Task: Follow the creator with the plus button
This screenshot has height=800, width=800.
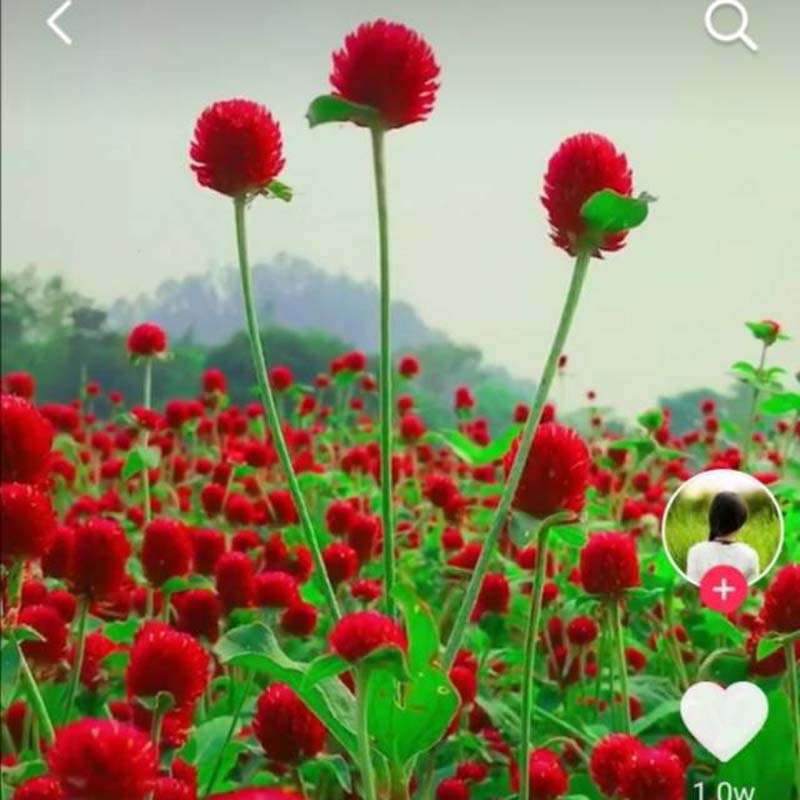Action: point(723,589)
